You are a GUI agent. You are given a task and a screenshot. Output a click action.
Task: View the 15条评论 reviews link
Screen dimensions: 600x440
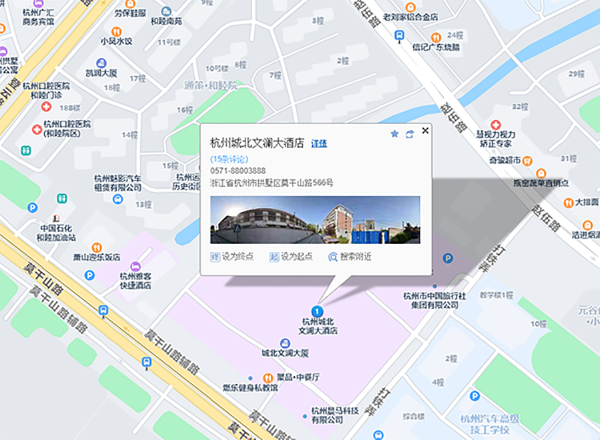click(x=229, y=158)
